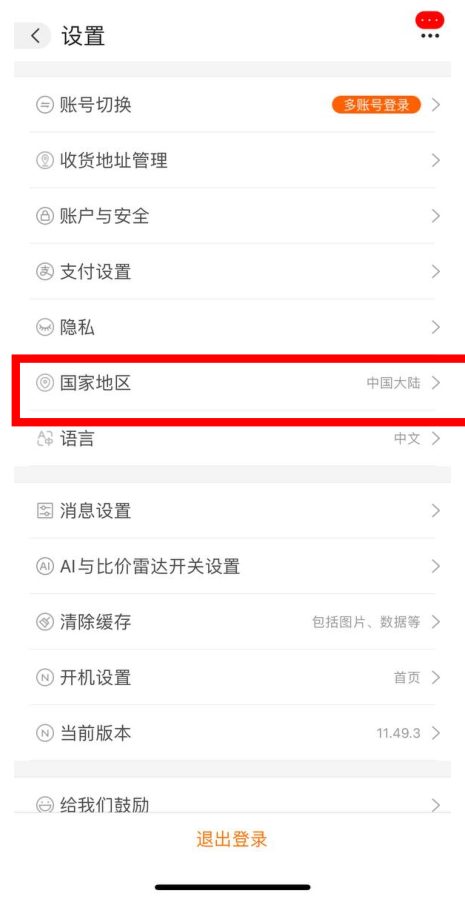Change the 语言 setting
Image resolution: width=465 pixels, height=901 pixels.
tap(232, 438)
